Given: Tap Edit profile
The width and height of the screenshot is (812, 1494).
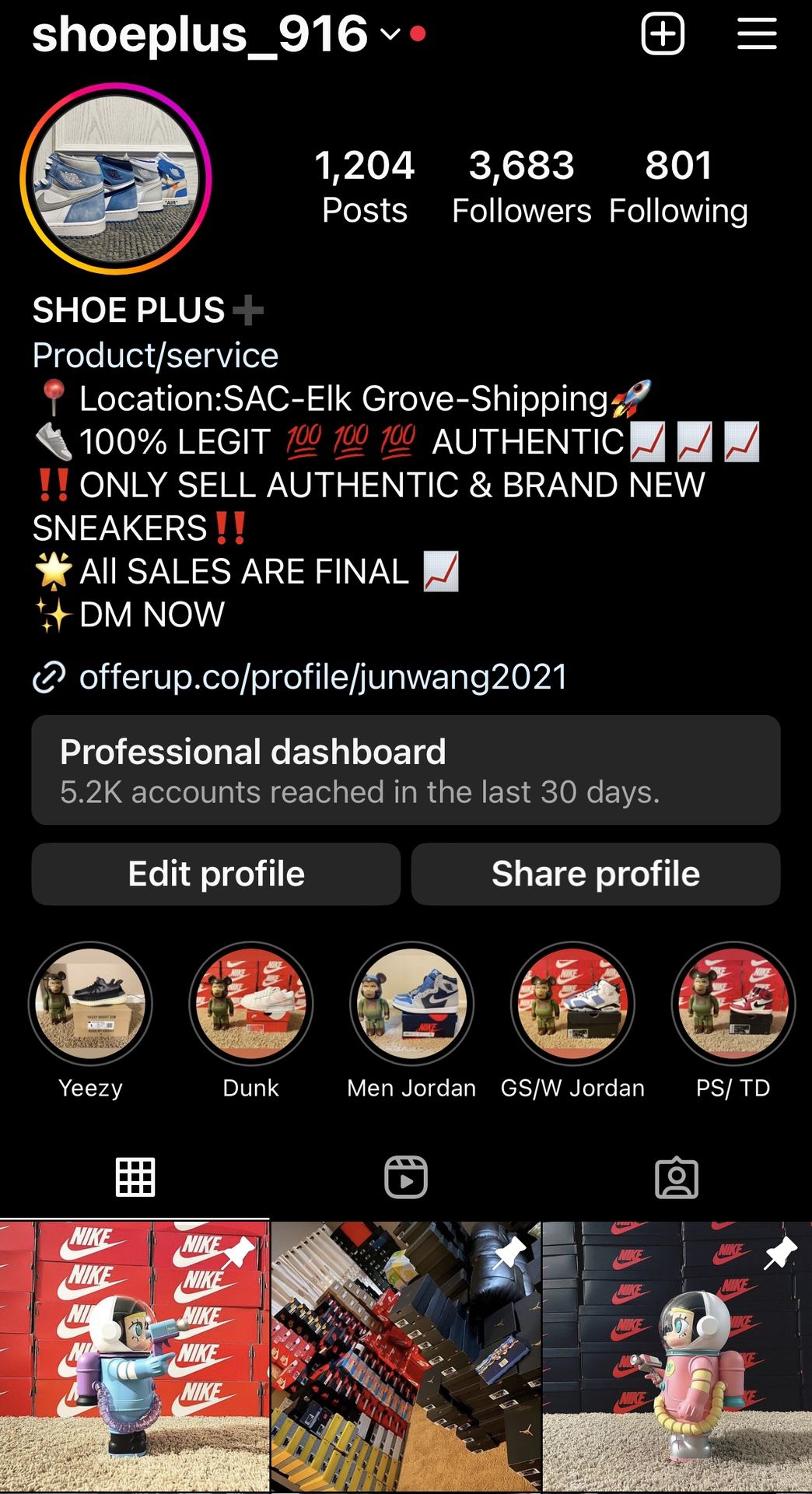Looking at the screenshot, I should click(x=216, y=874).
